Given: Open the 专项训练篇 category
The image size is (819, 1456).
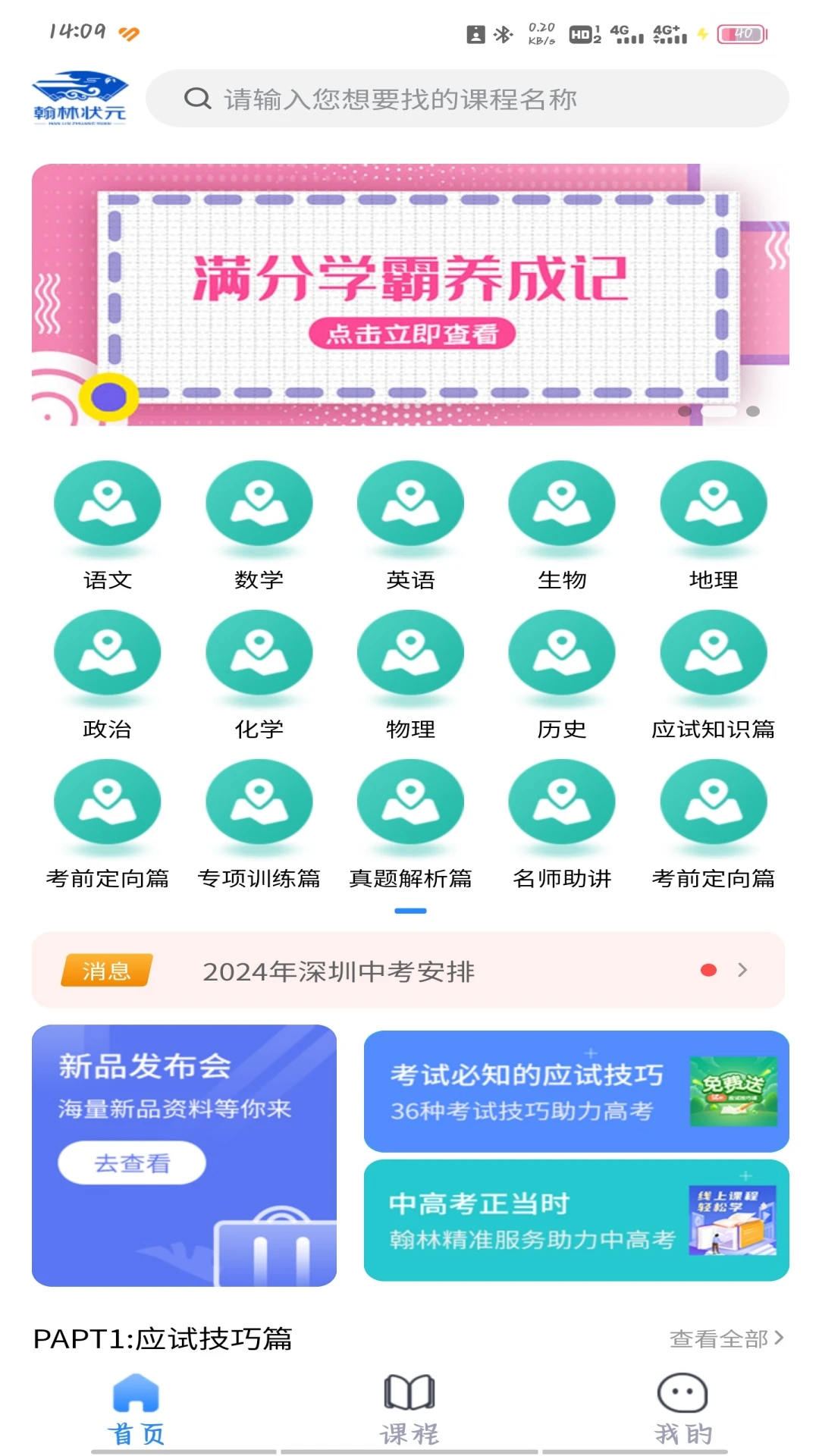Looking at the screenshot, I should pyautogui.click(x=259, y=824).
